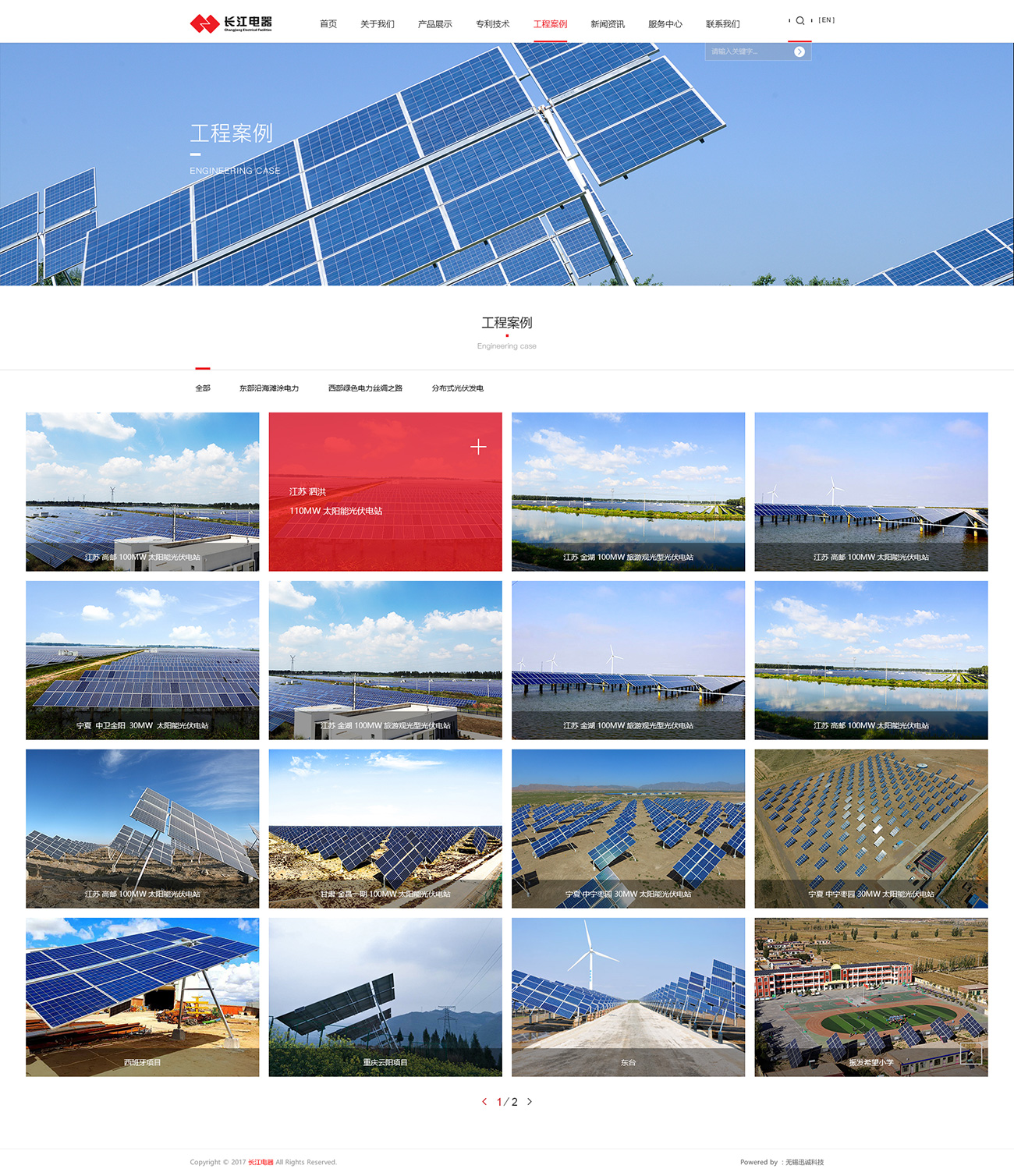The height and width of the screenshot is (1176, 1014).
Task: Open the 江苏 泗洪 110MW project card
Action: click(385, 492)
